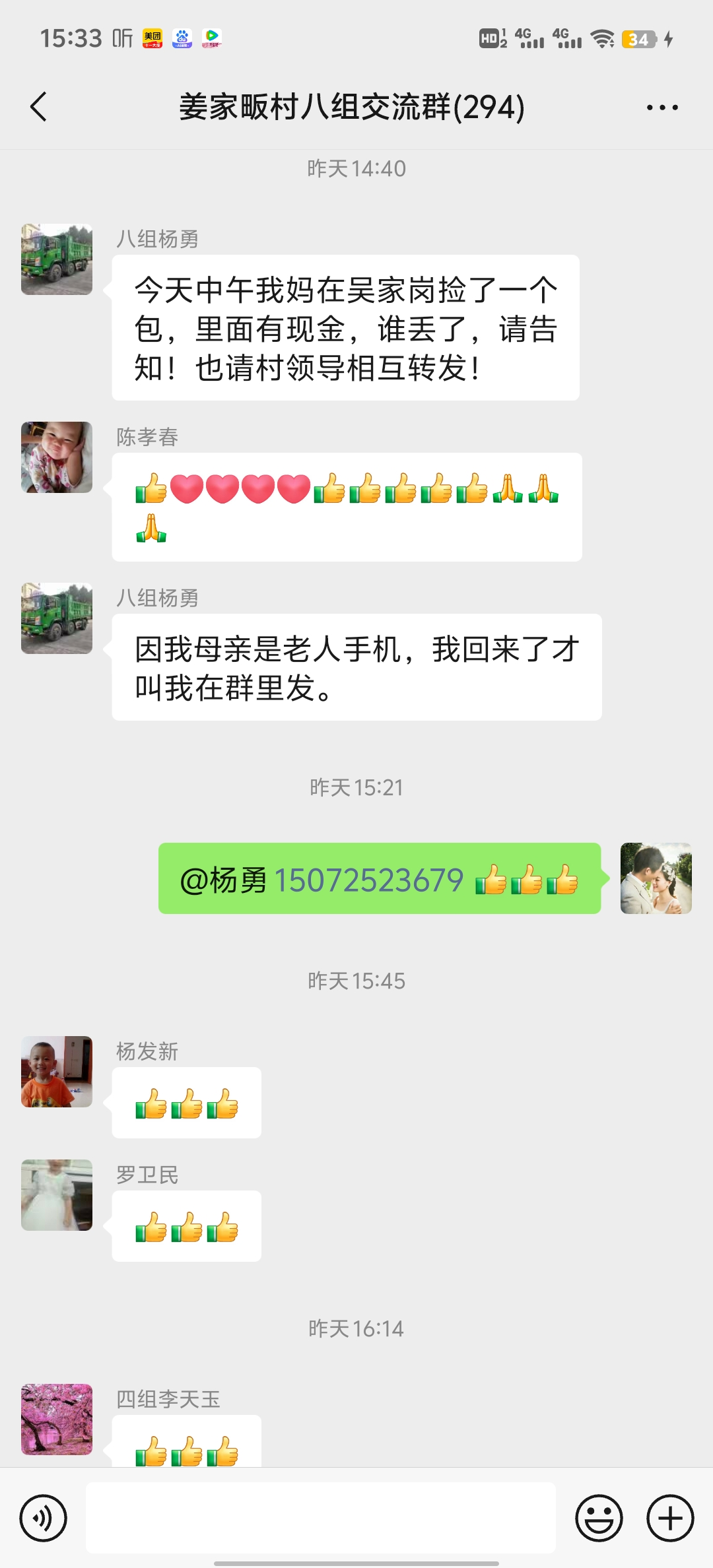Focus the message text field
Image resolution: width=713 pixels, height=1568 pixels.
point(320,1518)
